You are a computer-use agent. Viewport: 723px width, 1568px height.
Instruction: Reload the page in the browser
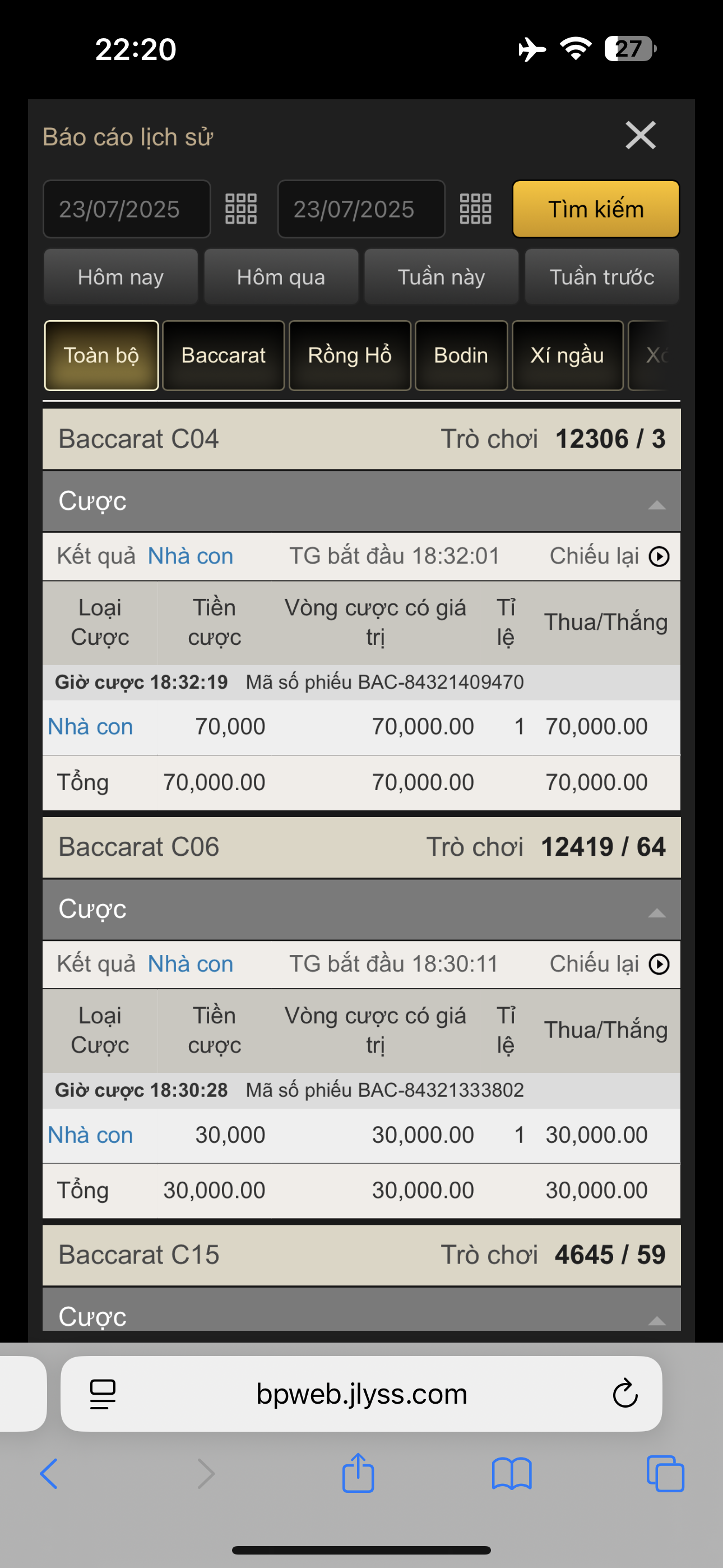[x=624, y=1394]
